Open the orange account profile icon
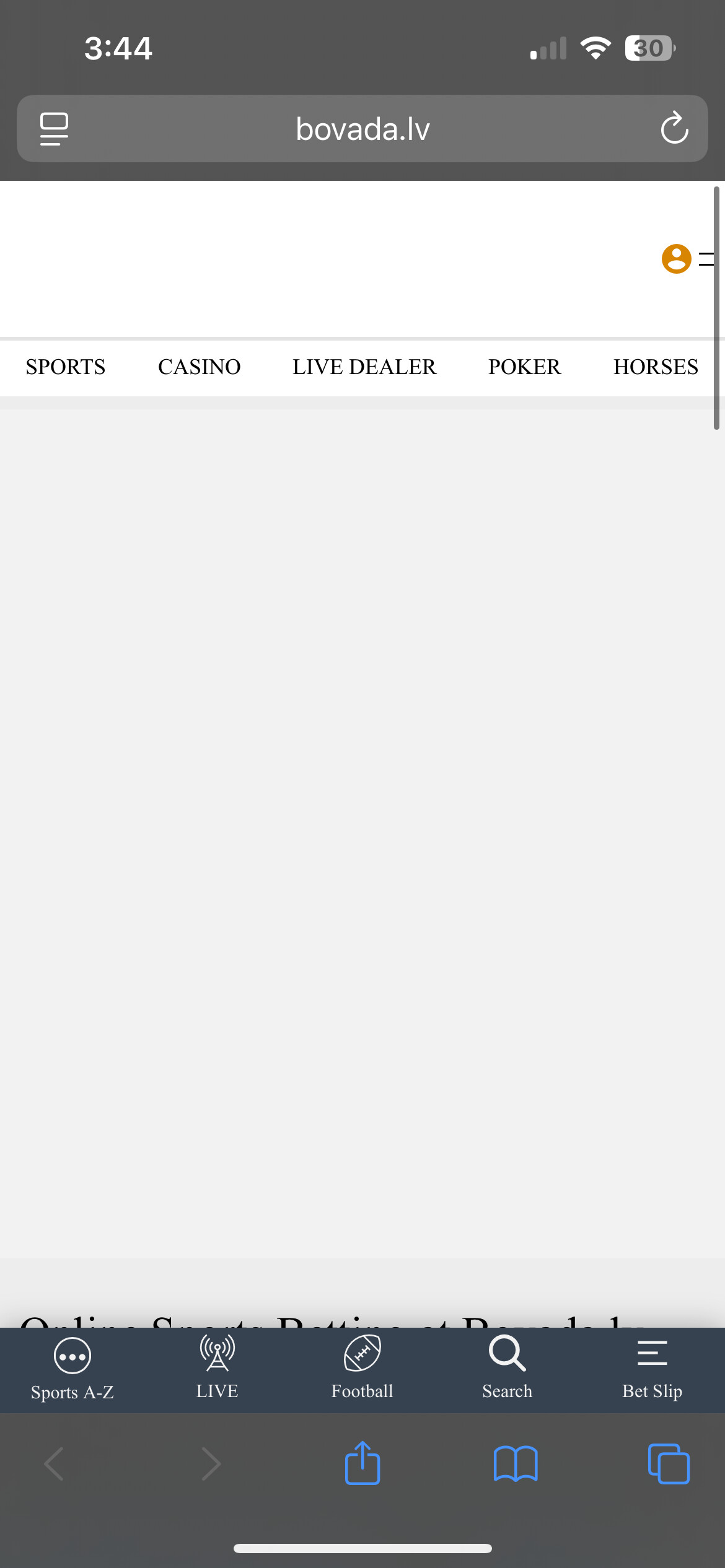 tap(676, 258)
